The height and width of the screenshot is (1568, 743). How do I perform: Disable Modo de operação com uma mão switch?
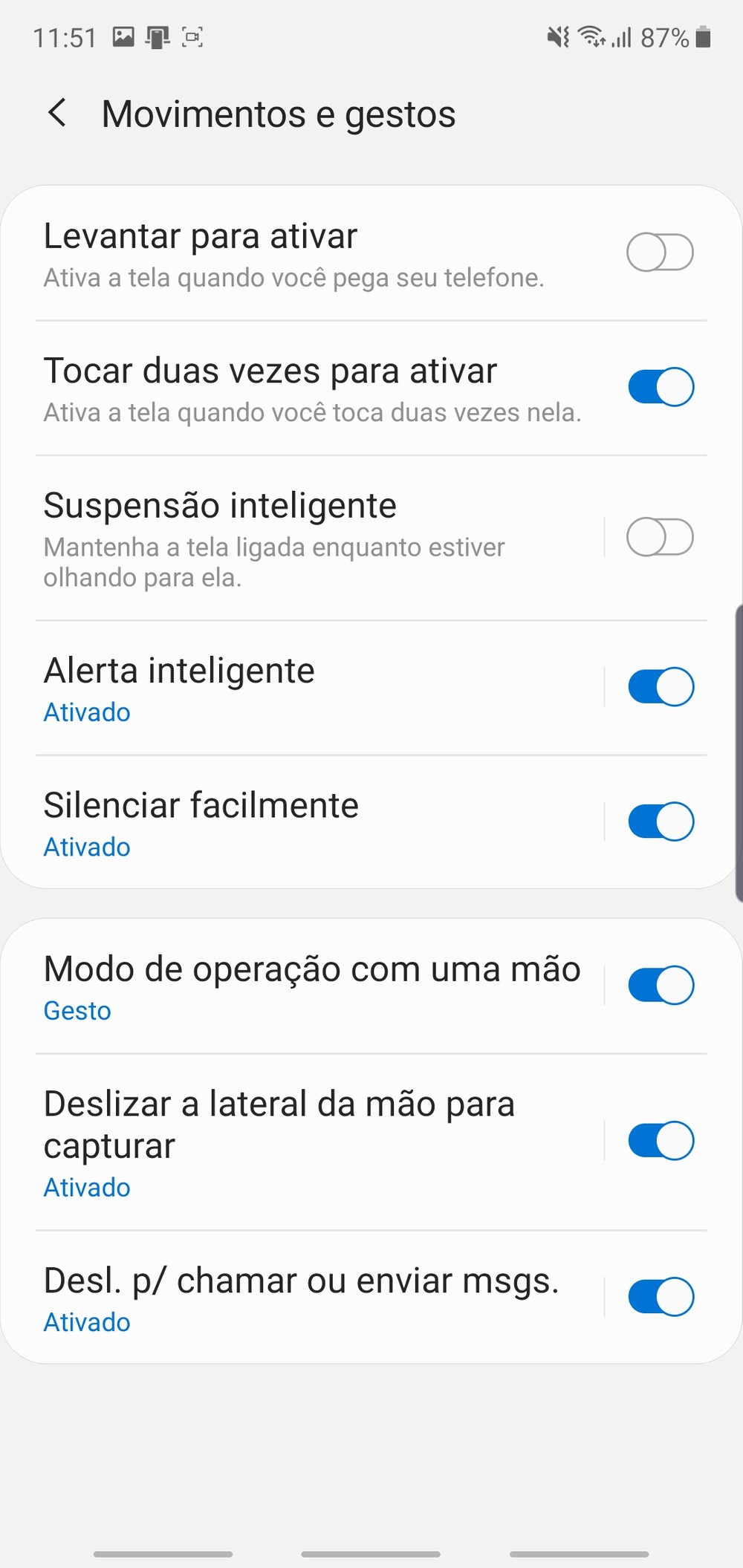pos(660,986)
